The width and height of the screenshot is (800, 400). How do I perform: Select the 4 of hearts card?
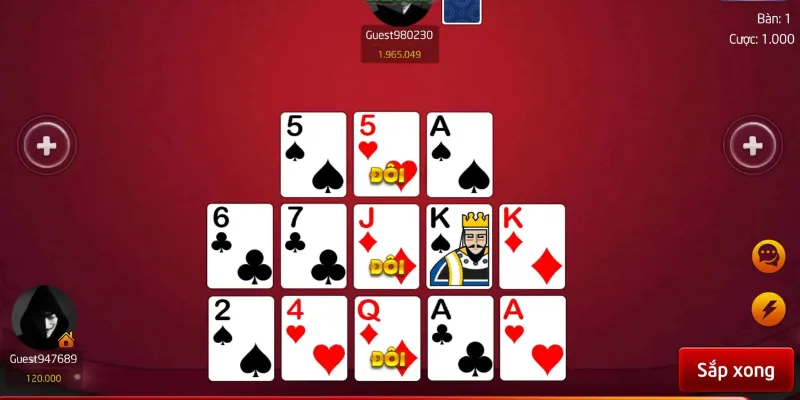313,338
